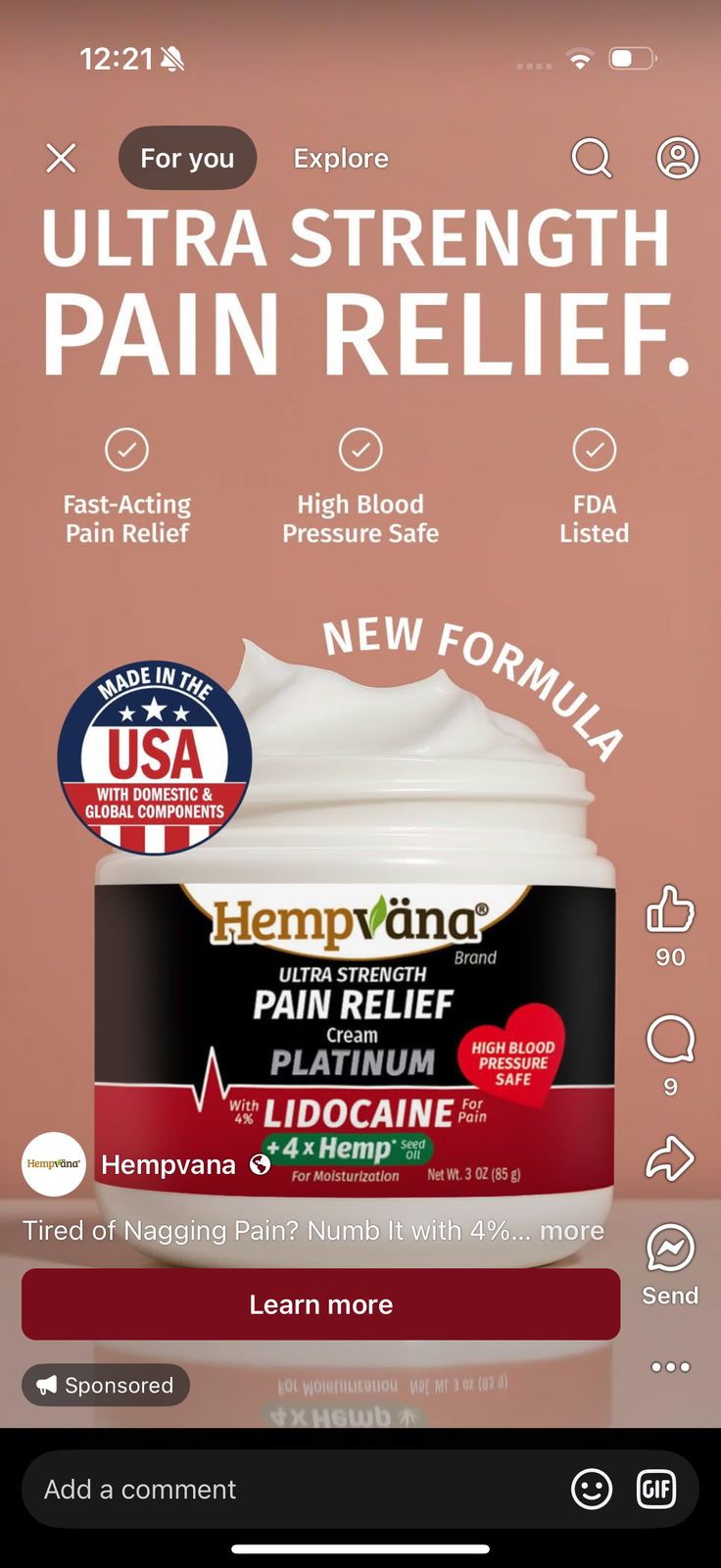
Task: Open the three-dot overflow menu
Action: point(670,1366)
